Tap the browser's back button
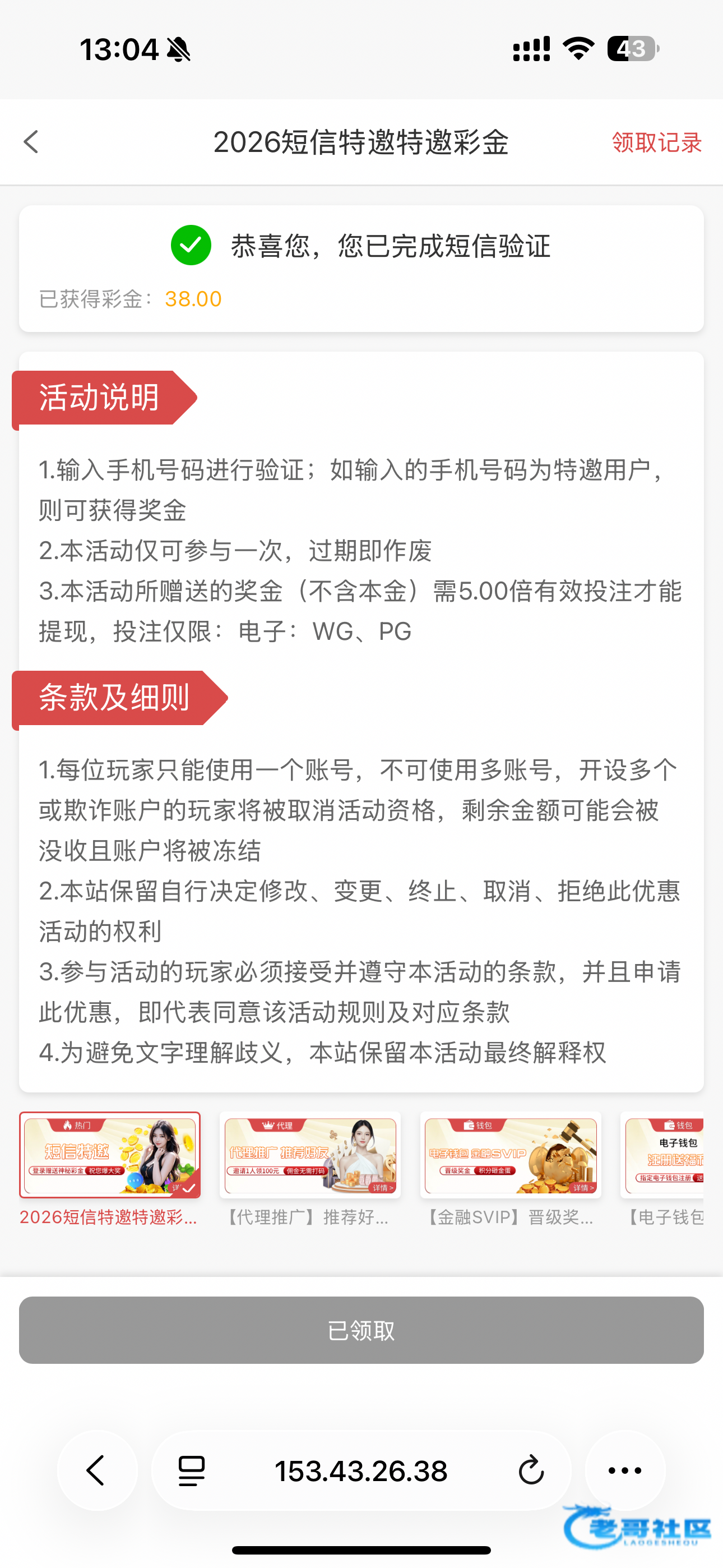Image resolution: width=723 pixels, height=1568 pixels. pyautogui.click(x=97, y=1470)
